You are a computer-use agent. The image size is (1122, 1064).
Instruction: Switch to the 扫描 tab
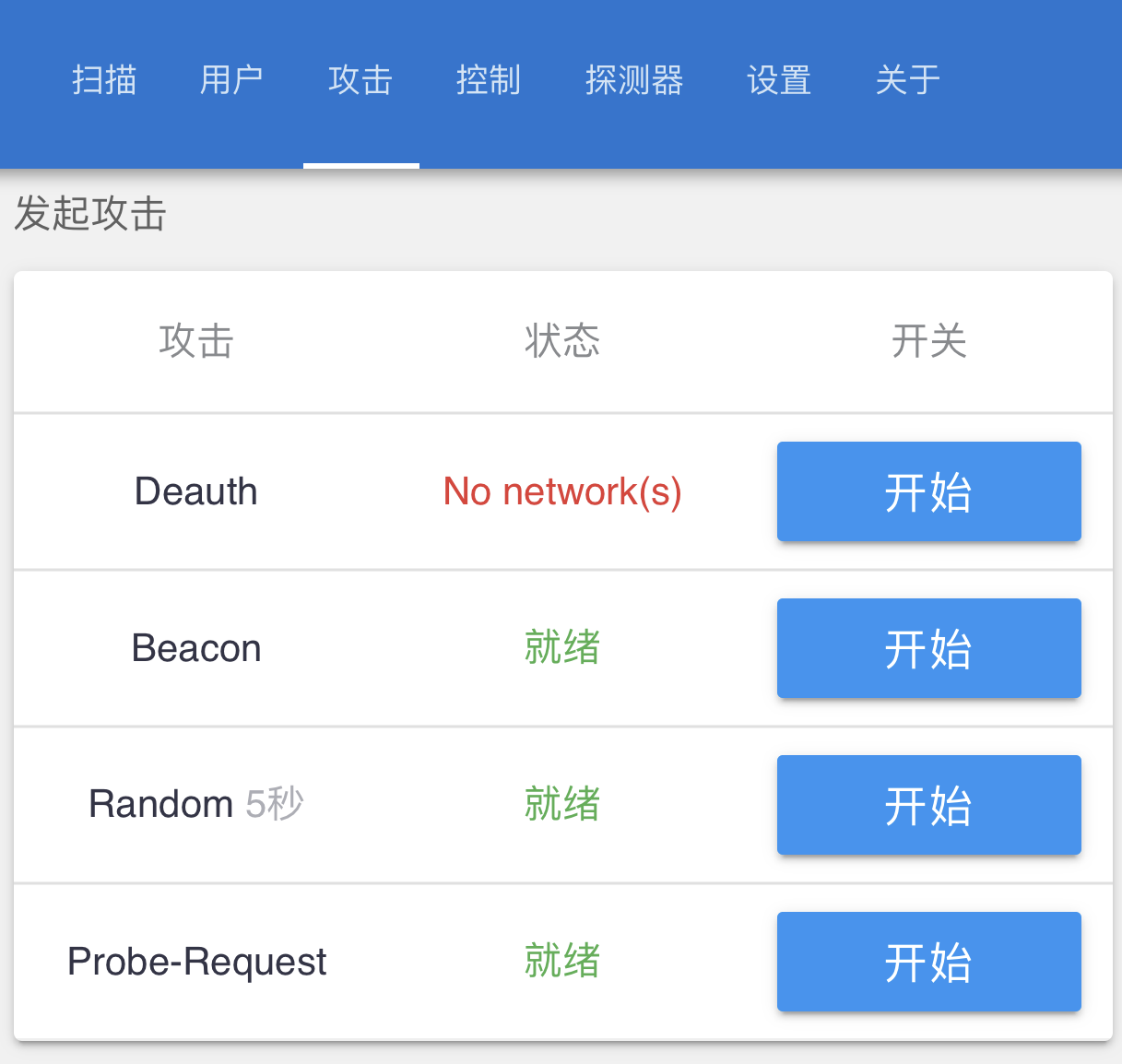point(104,80)
